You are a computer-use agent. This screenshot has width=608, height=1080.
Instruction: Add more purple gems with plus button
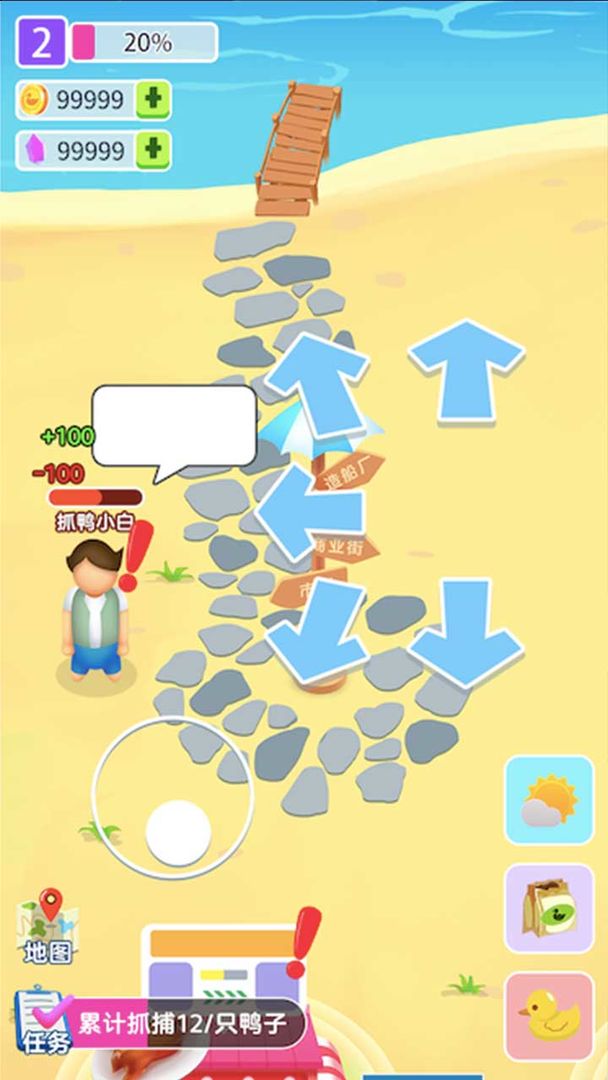point(153,150)
